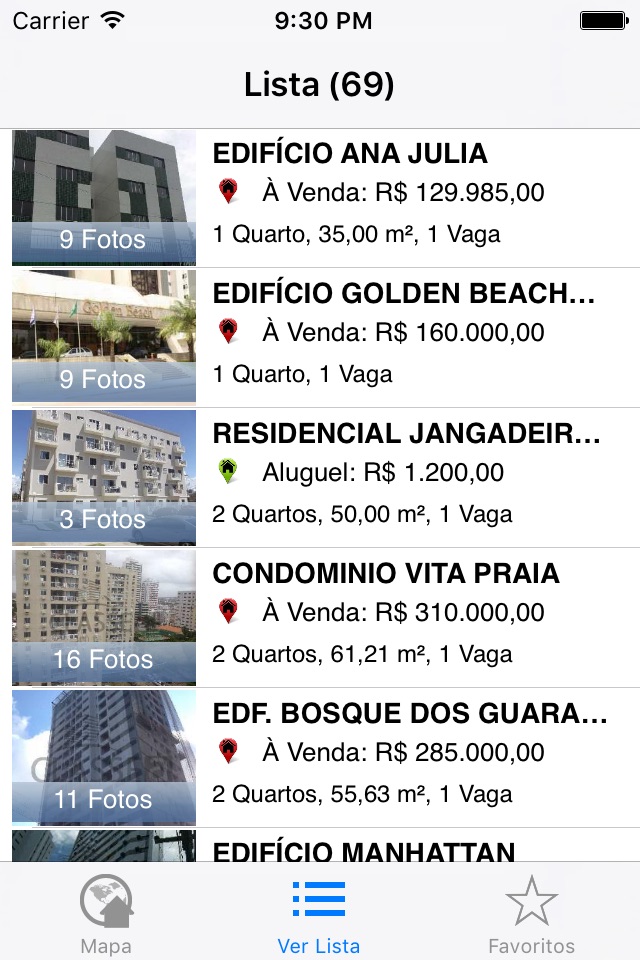
Task: Select the Ver Lista tab
Action: (319, 913)
